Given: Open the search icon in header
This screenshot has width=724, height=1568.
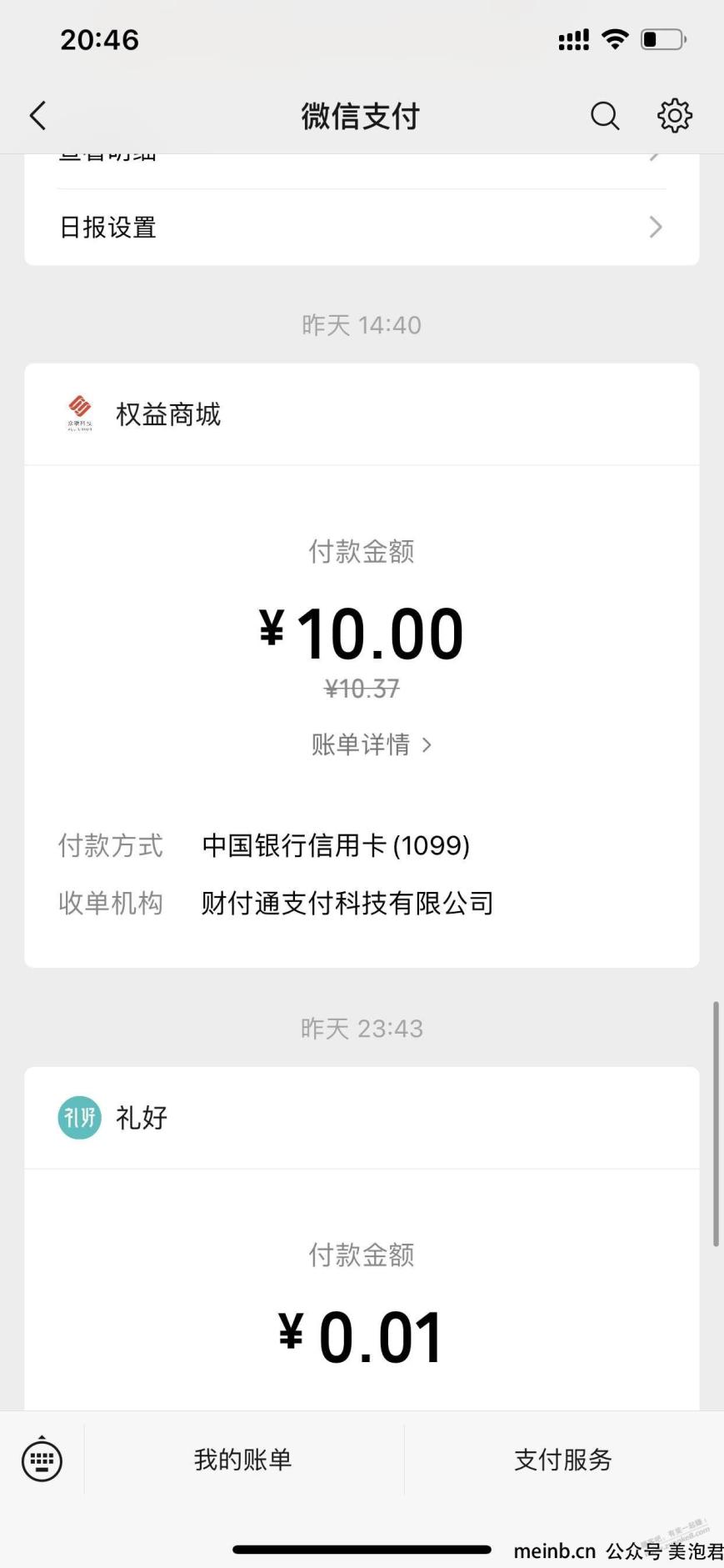Looking at the screenshot, I should click(605, 116).
